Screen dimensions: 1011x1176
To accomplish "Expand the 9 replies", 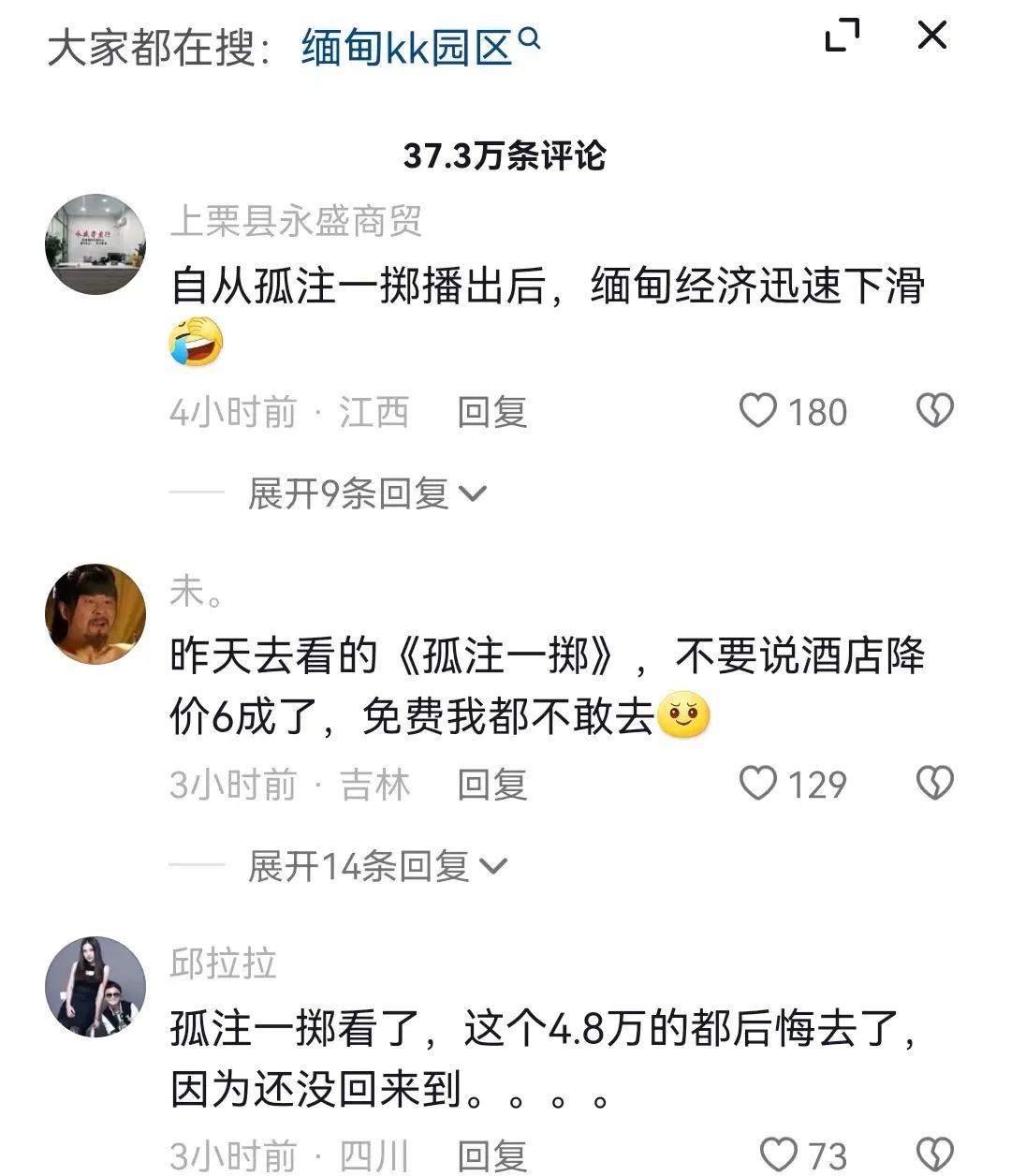I will pos(367,493).
